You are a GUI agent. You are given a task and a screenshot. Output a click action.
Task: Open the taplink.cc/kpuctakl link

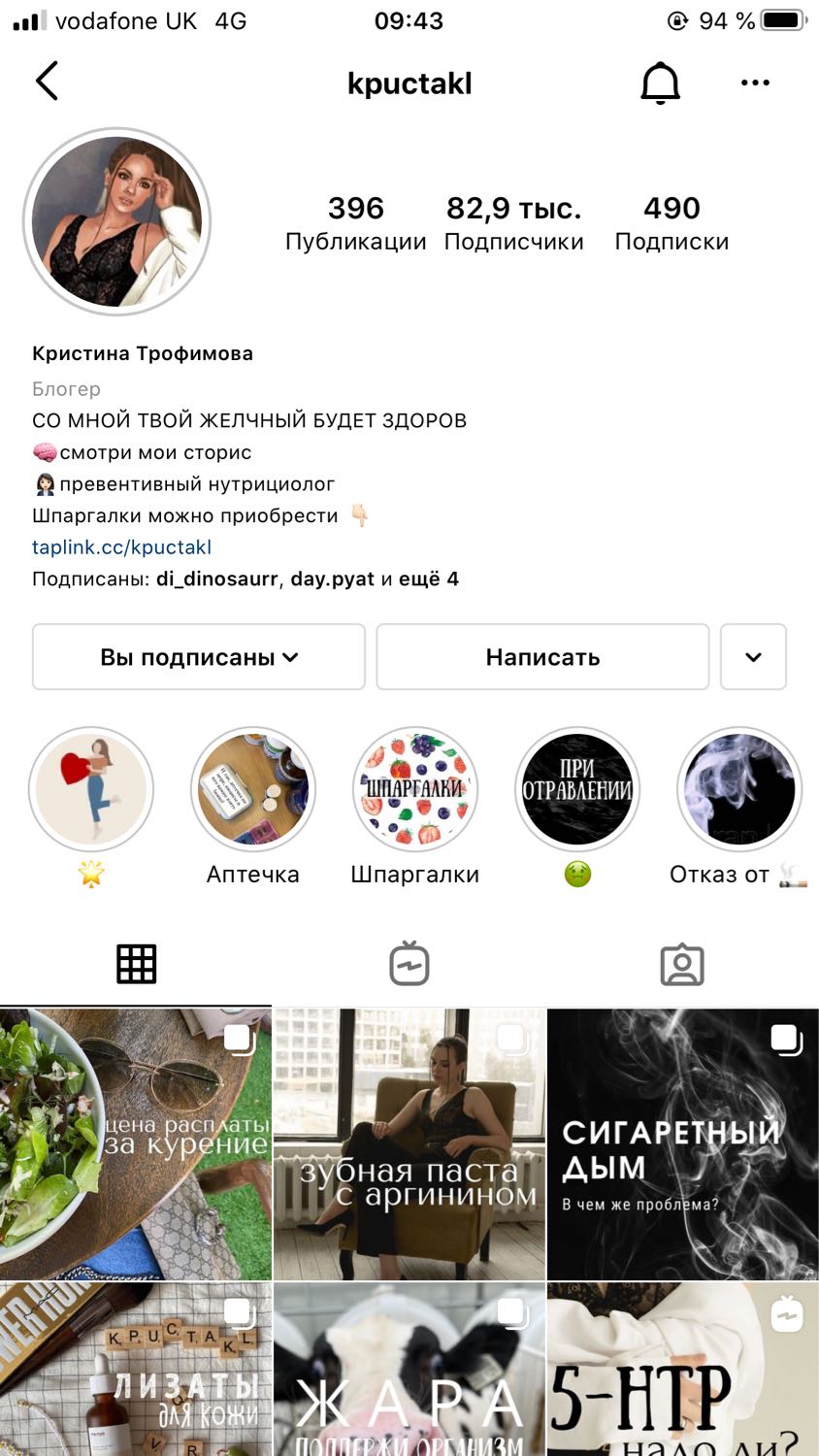[x=121, y=547]
